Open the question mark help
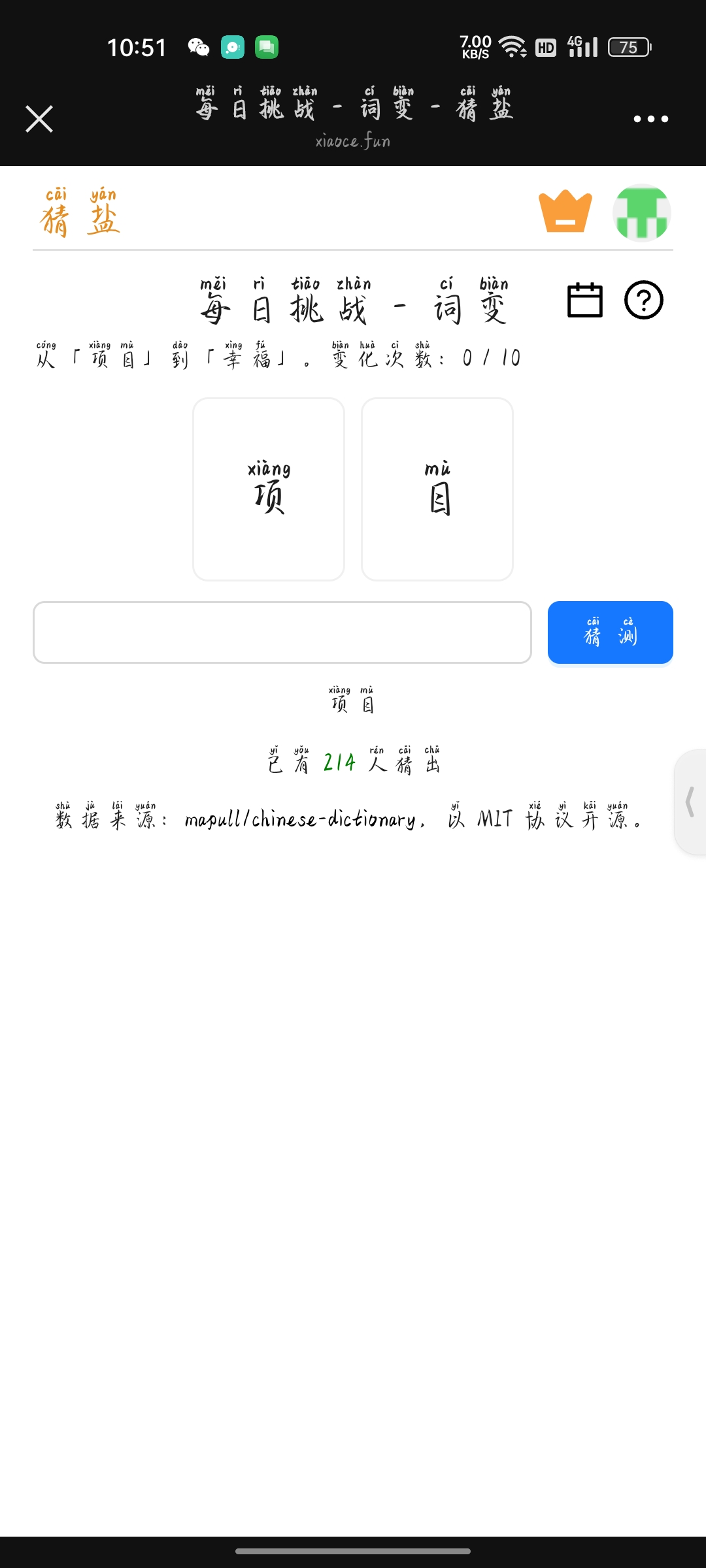 [644, 301]
